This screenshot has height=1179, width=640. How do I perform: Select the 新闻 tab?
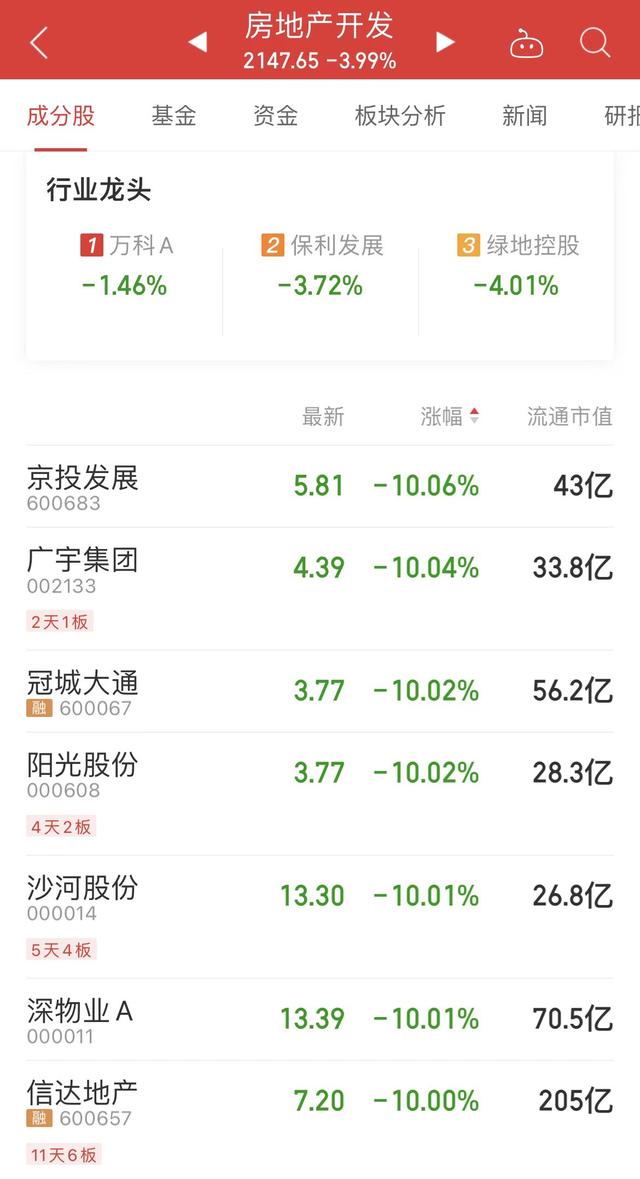pyautogui.click(x=524, y=116)
